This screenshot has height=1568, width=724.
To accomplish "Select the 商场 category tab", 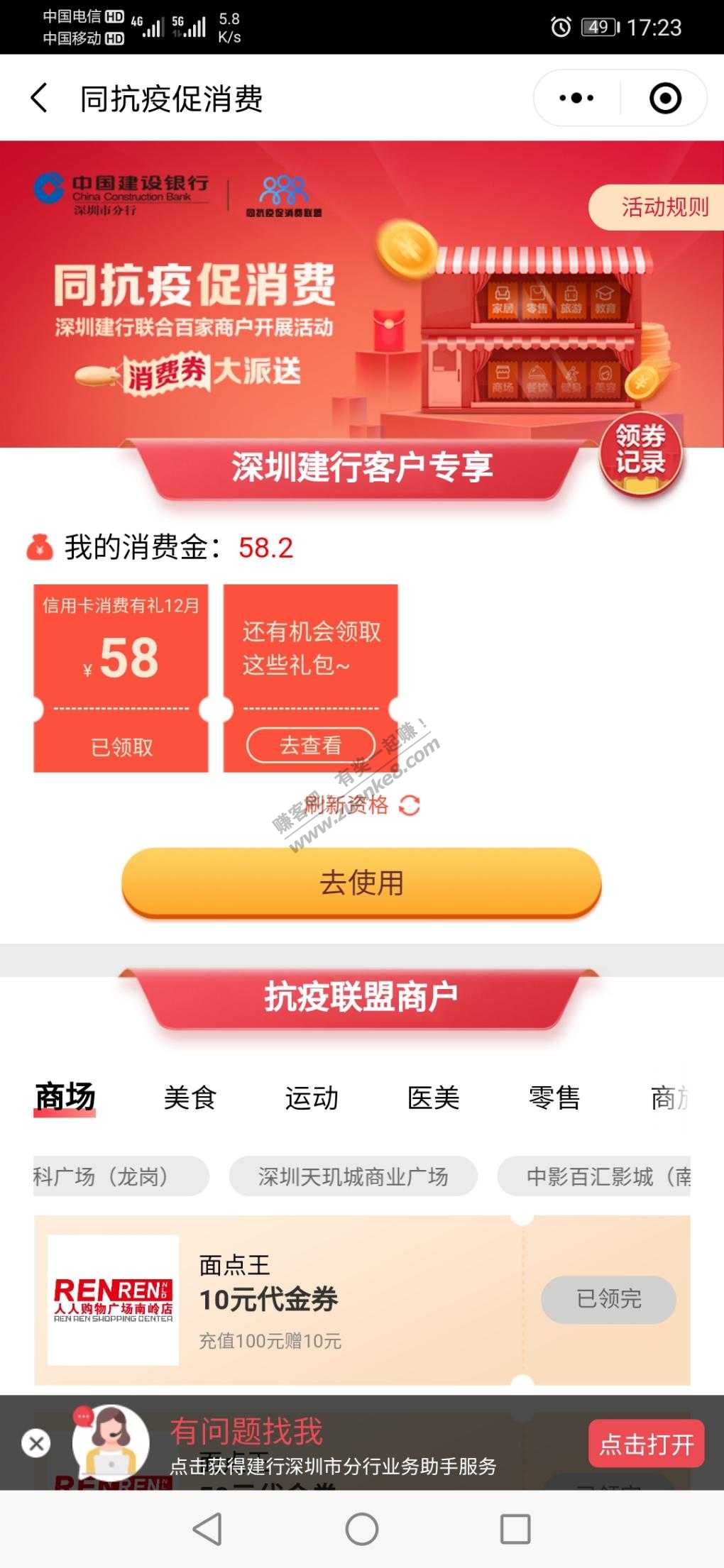I will click(x=65, y=1098).
